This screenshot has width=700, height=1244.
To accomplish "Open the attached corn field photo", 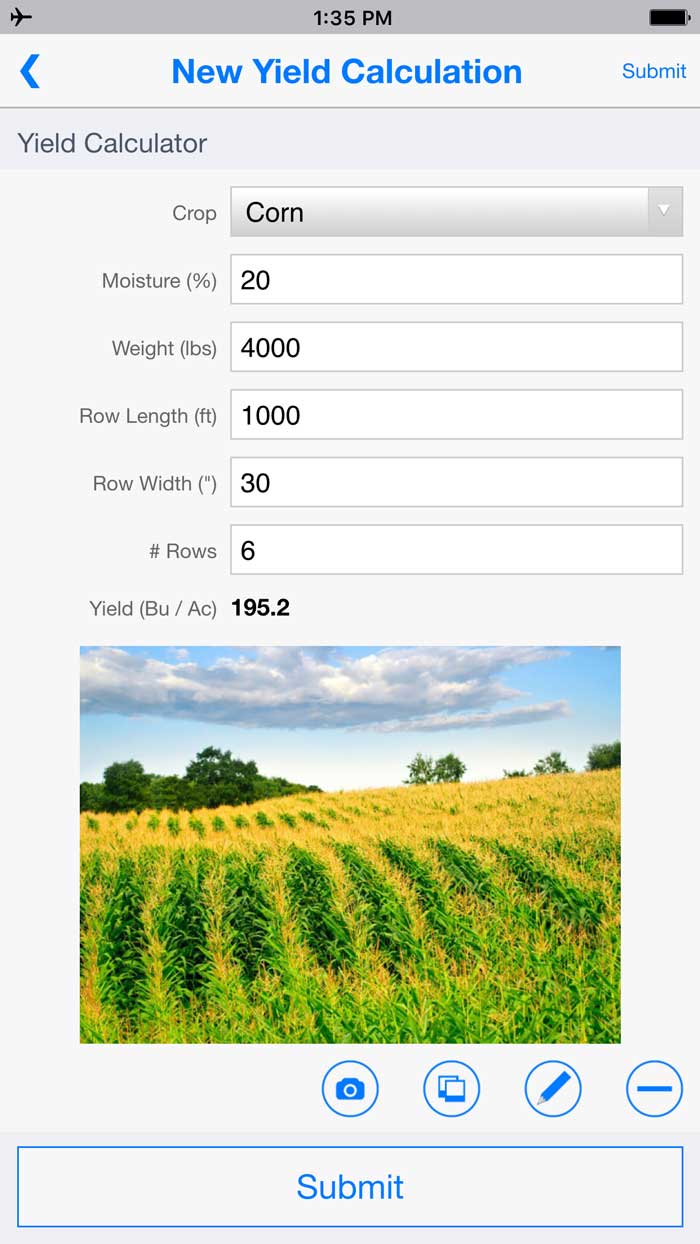I will pyautogui.click(x=350, y=845).
